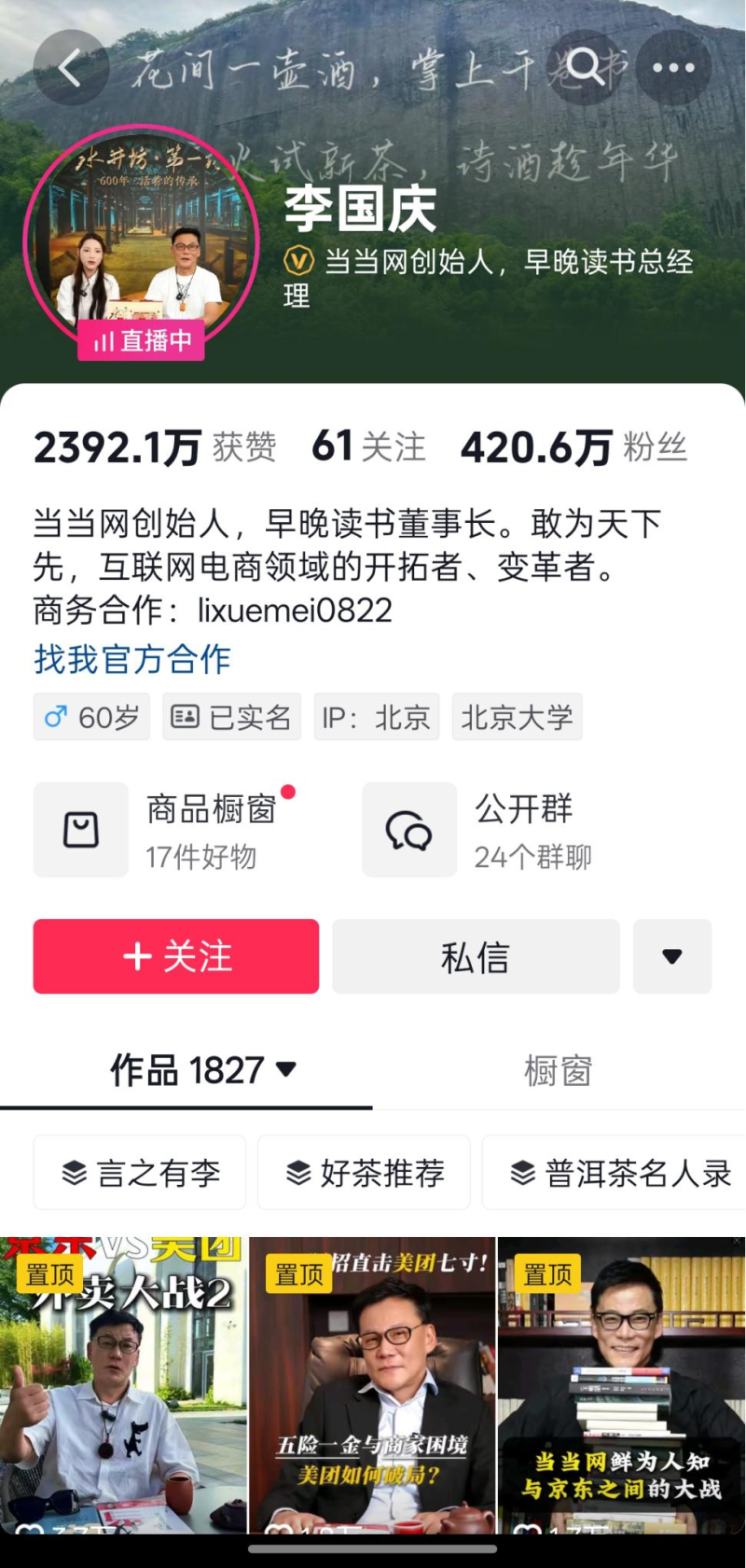This screenshot has height=1568, width=746.
Task: Send a 私信 private message
Action: pos(476,956)
